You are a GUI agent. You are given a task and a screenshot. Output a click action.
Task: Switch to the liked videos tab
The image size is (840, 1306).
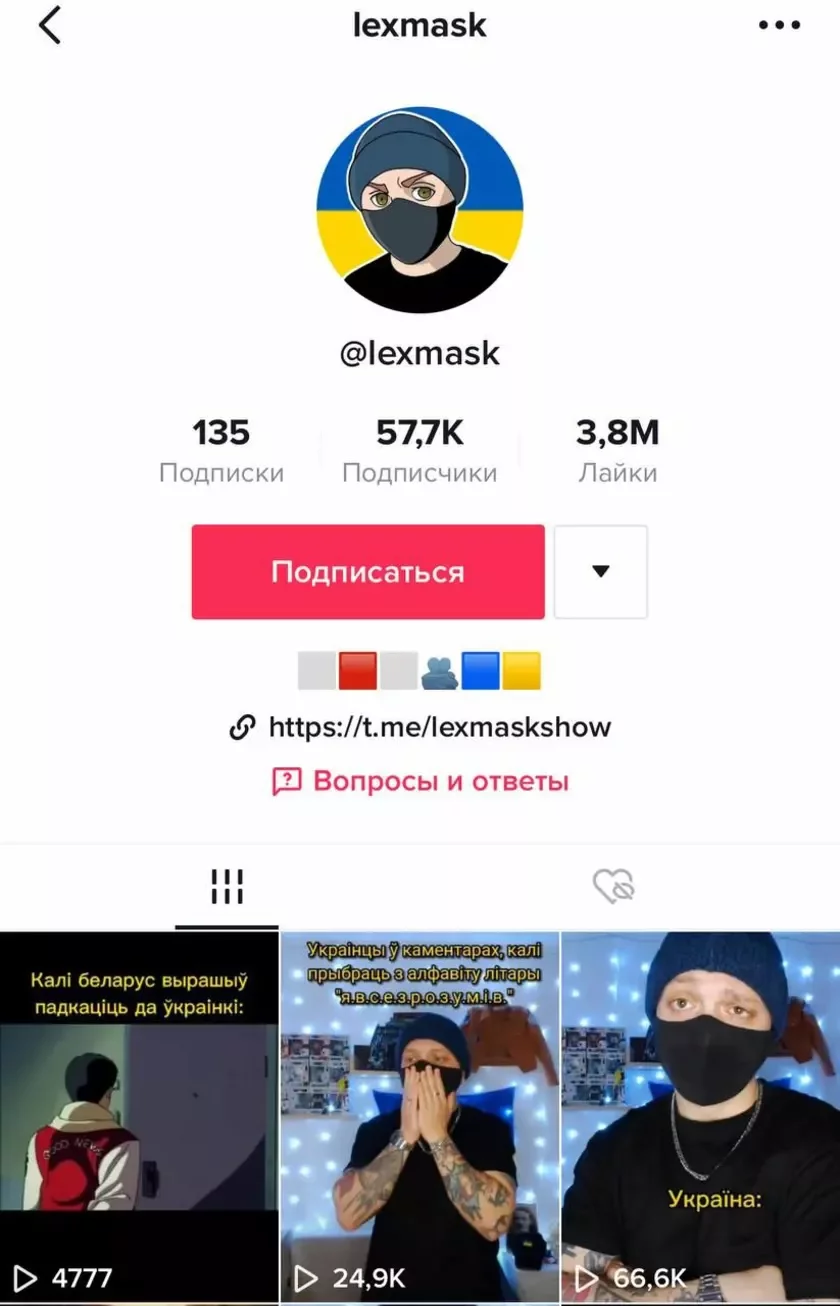tap(613, 886)
